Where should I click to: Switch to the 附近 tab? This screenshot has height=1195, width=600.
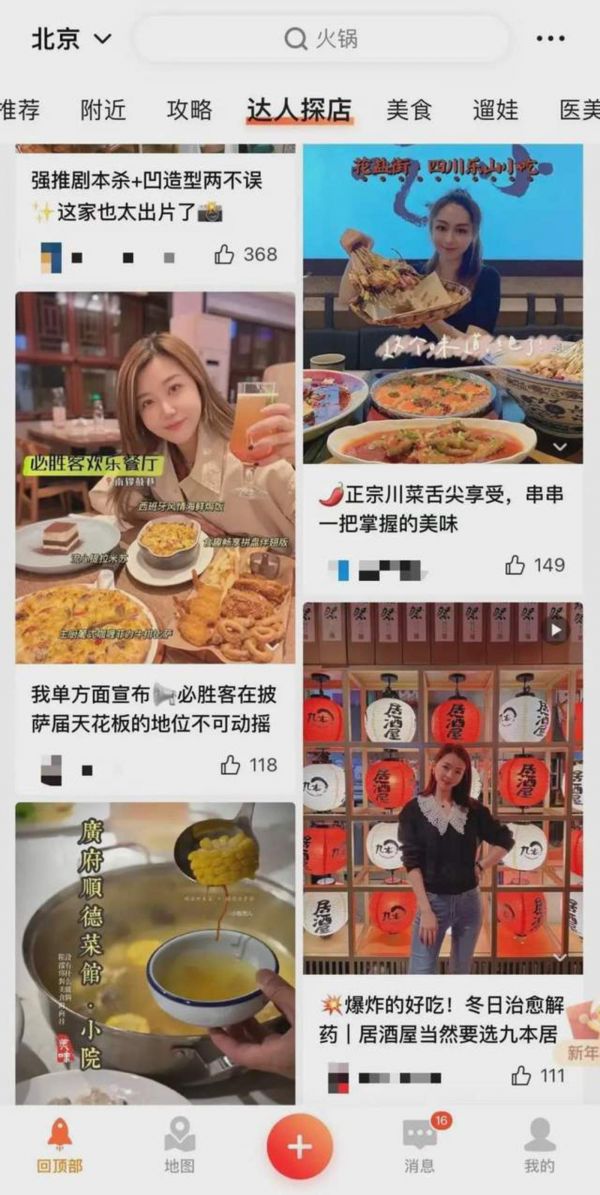(x=103, y=110)
